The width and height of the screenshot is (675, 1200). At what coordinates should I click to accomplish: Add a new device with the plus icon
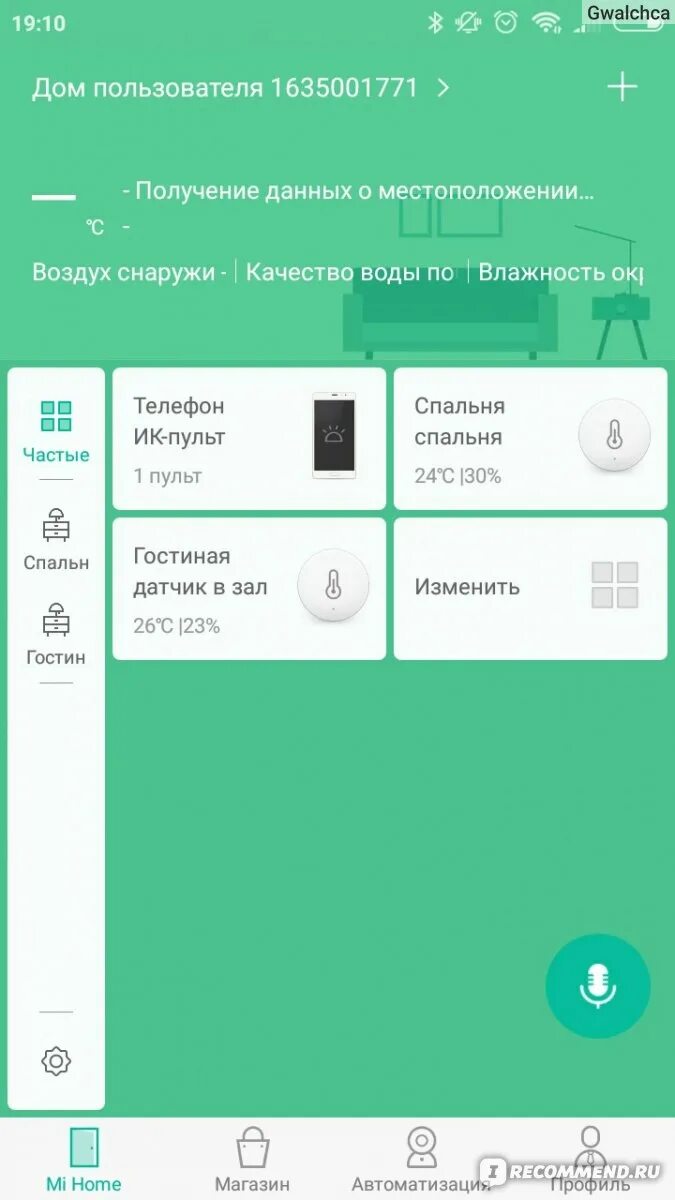click(x=622, y=87)
